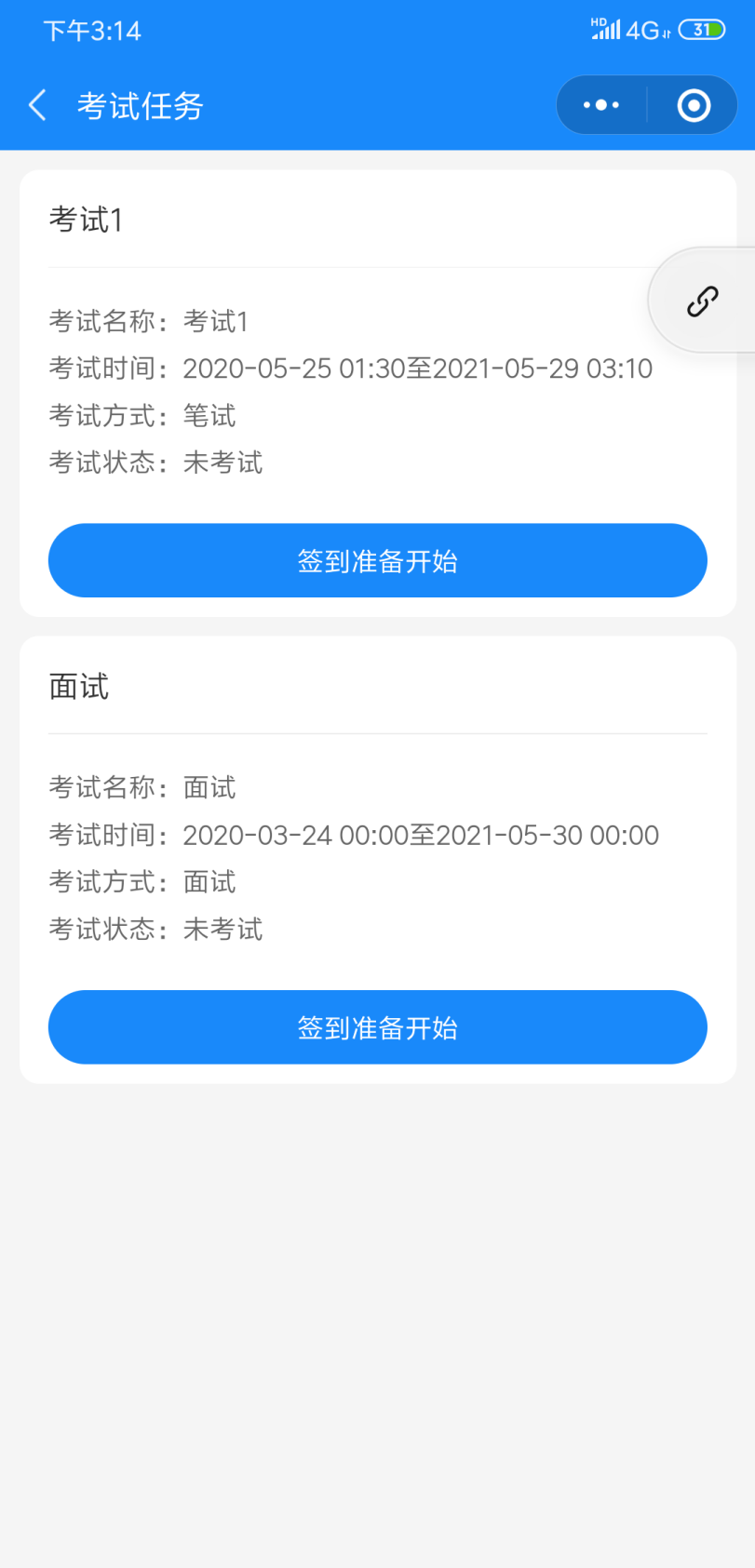The width and height of the screenshot is (755, 1568).
Task: Start 签到准备开始 for 面试
Action: (378, 1027)
